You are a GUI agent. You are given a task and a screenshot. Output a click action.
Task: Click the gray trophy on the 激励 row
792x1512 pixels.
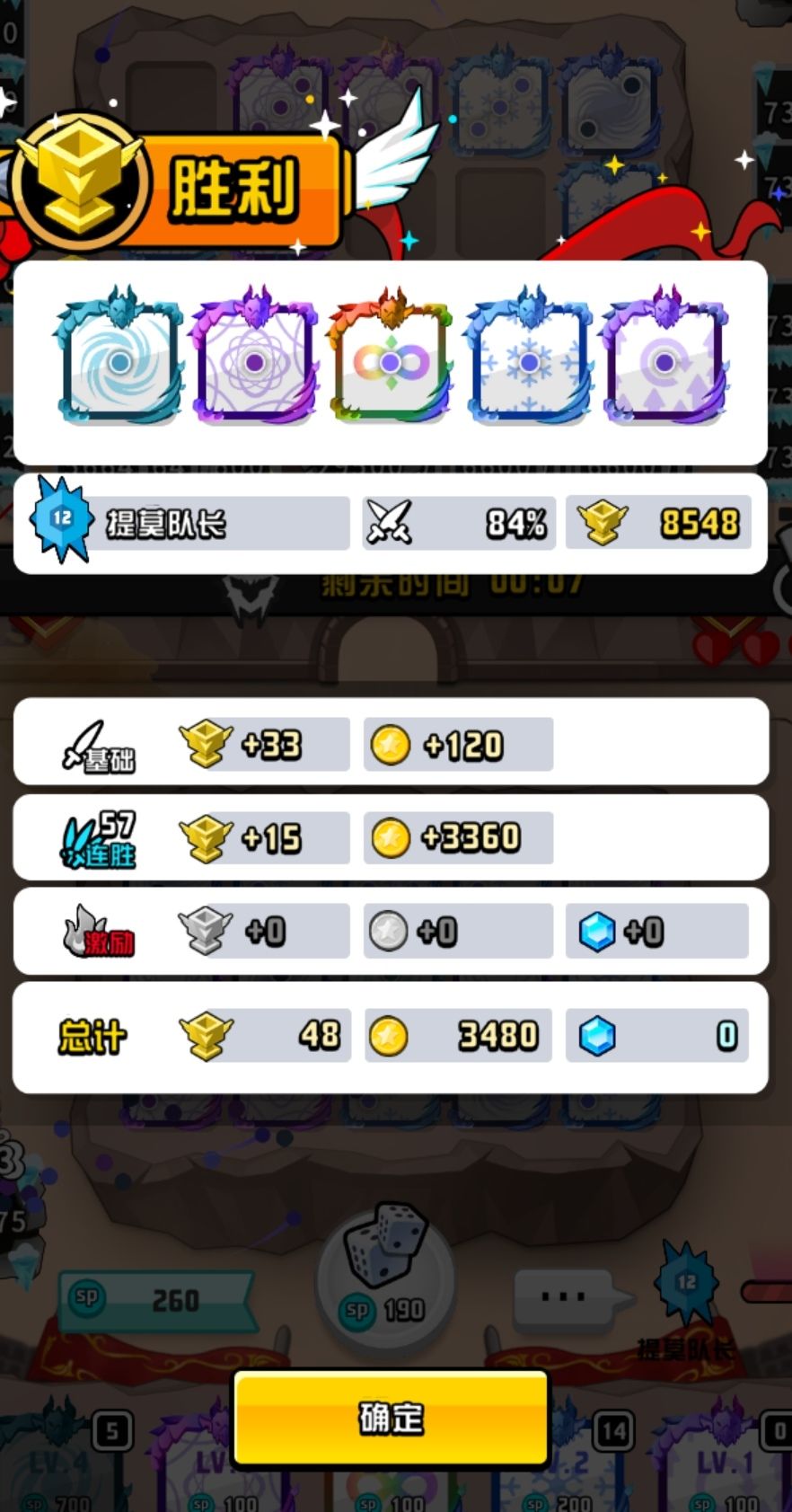[x=205, y=932]
